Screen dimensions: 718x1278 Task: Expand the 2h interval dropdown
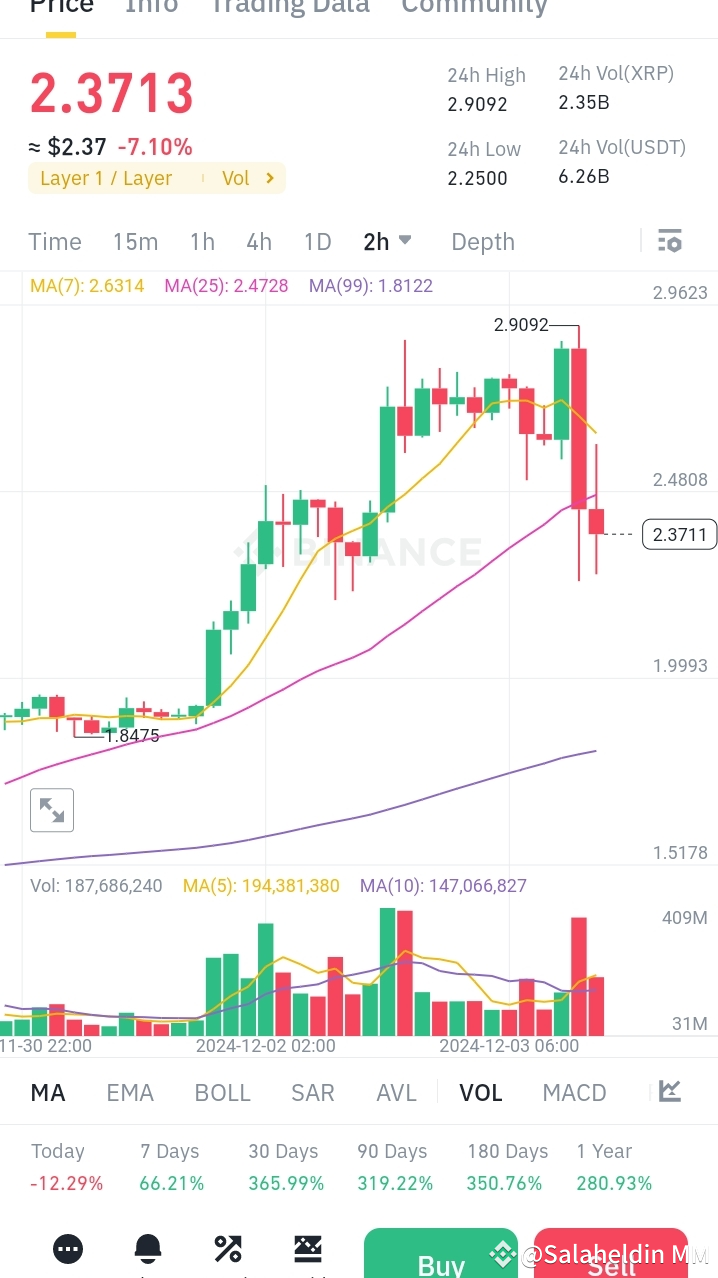pyautogui.click(x=387, y=241)
